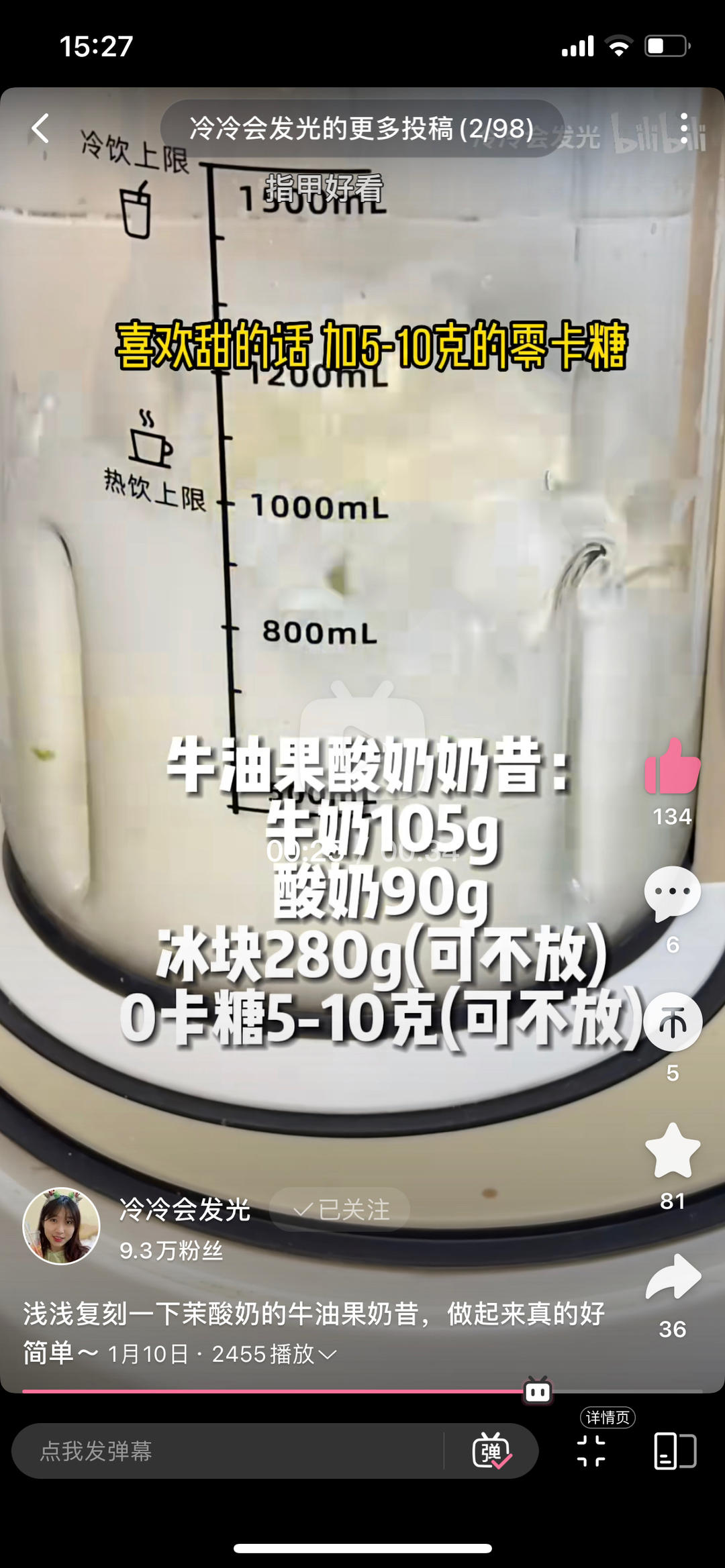Add the video to favorites with the star
725x1568 pixels.
673,1150
